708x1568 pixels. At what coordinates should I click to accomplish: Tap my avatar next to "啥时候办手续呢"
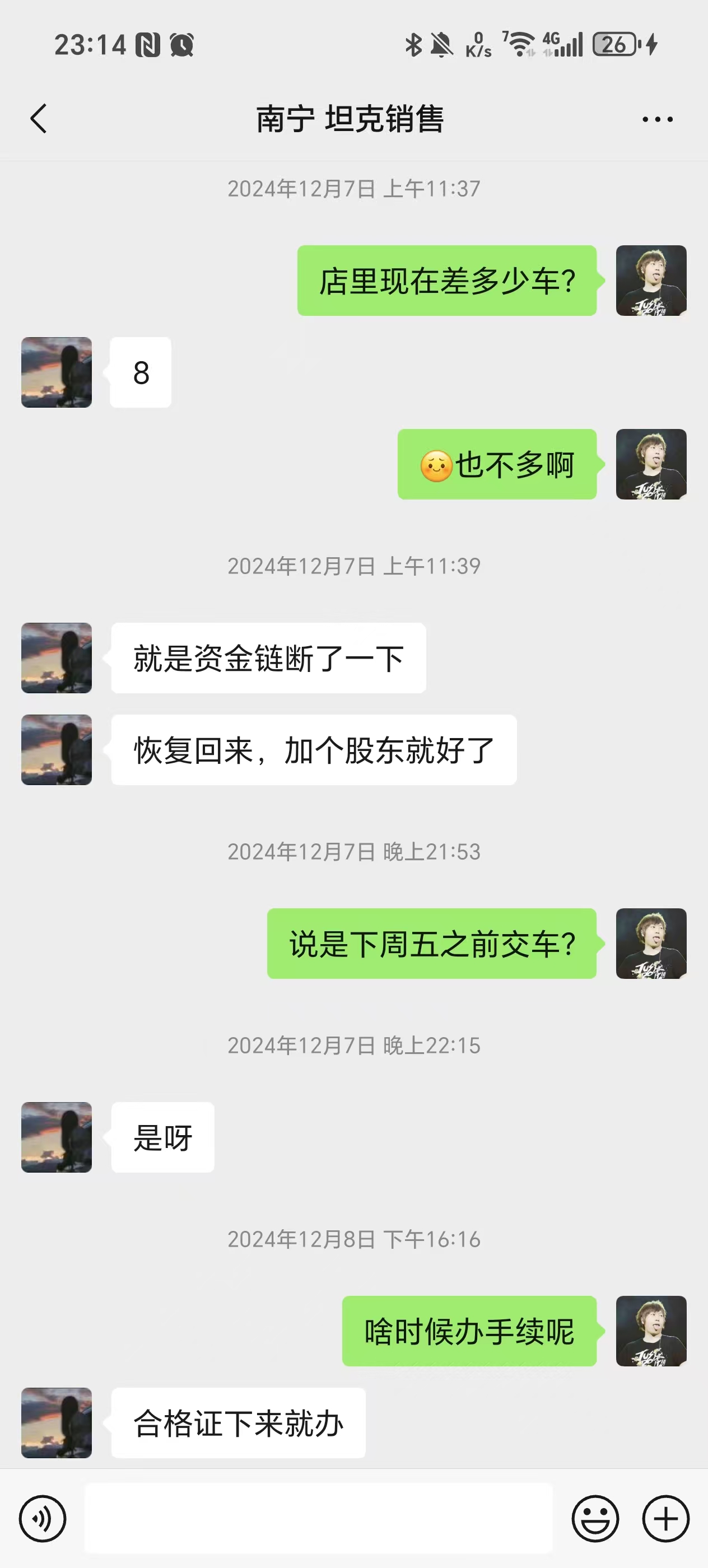[651, 1331]
